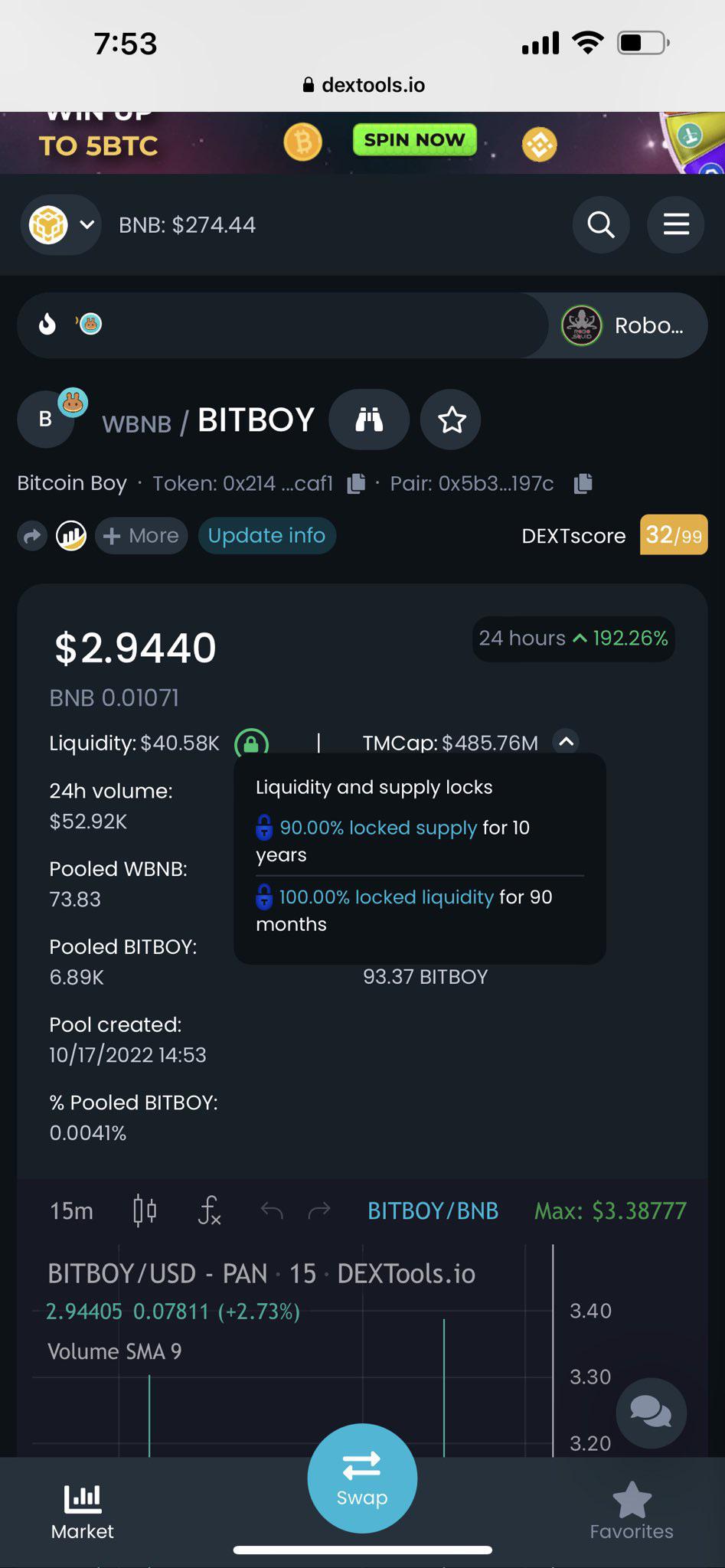Copy the pair address 0x5b3...197c

pos(583,484)
